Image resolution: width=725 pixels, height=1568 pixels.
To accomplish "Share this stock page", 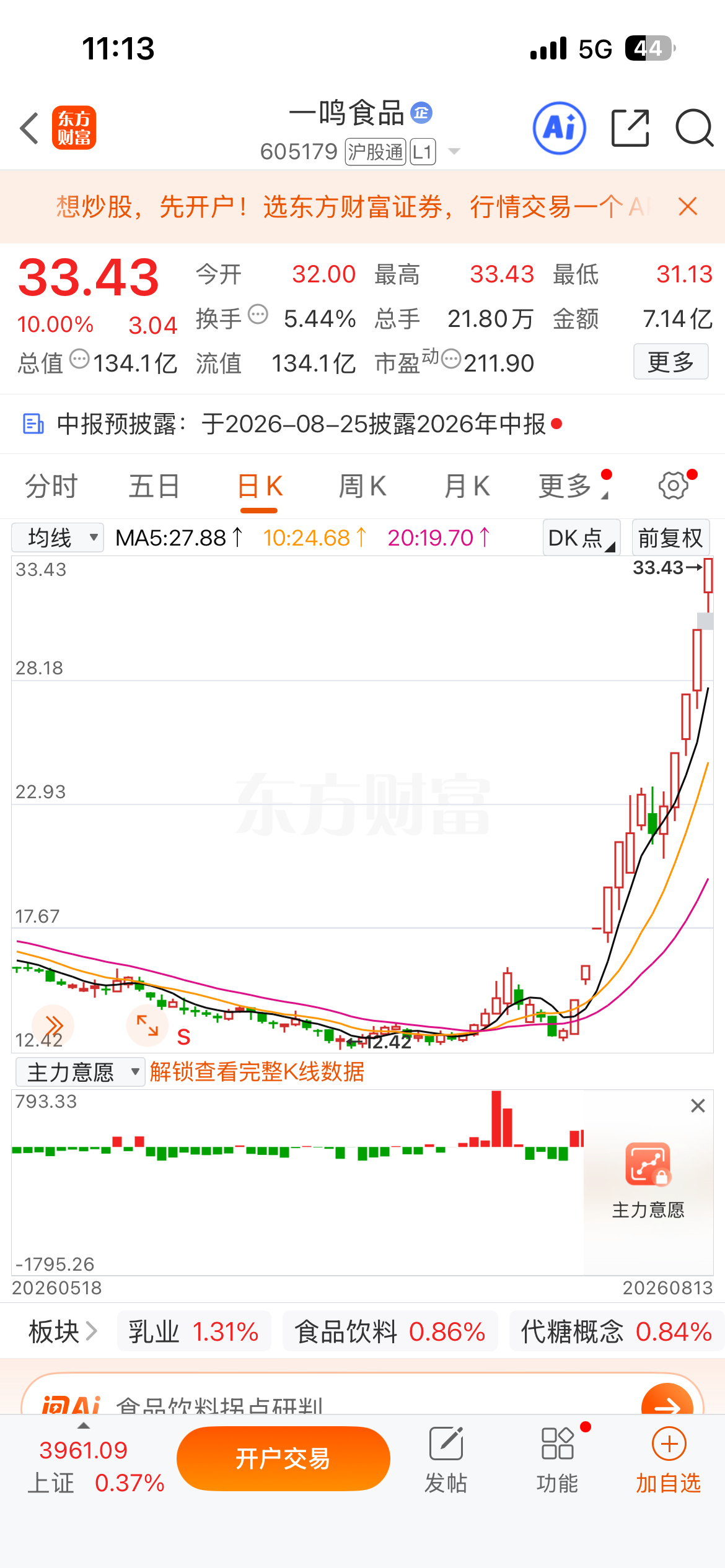I will tap(630, 128).
